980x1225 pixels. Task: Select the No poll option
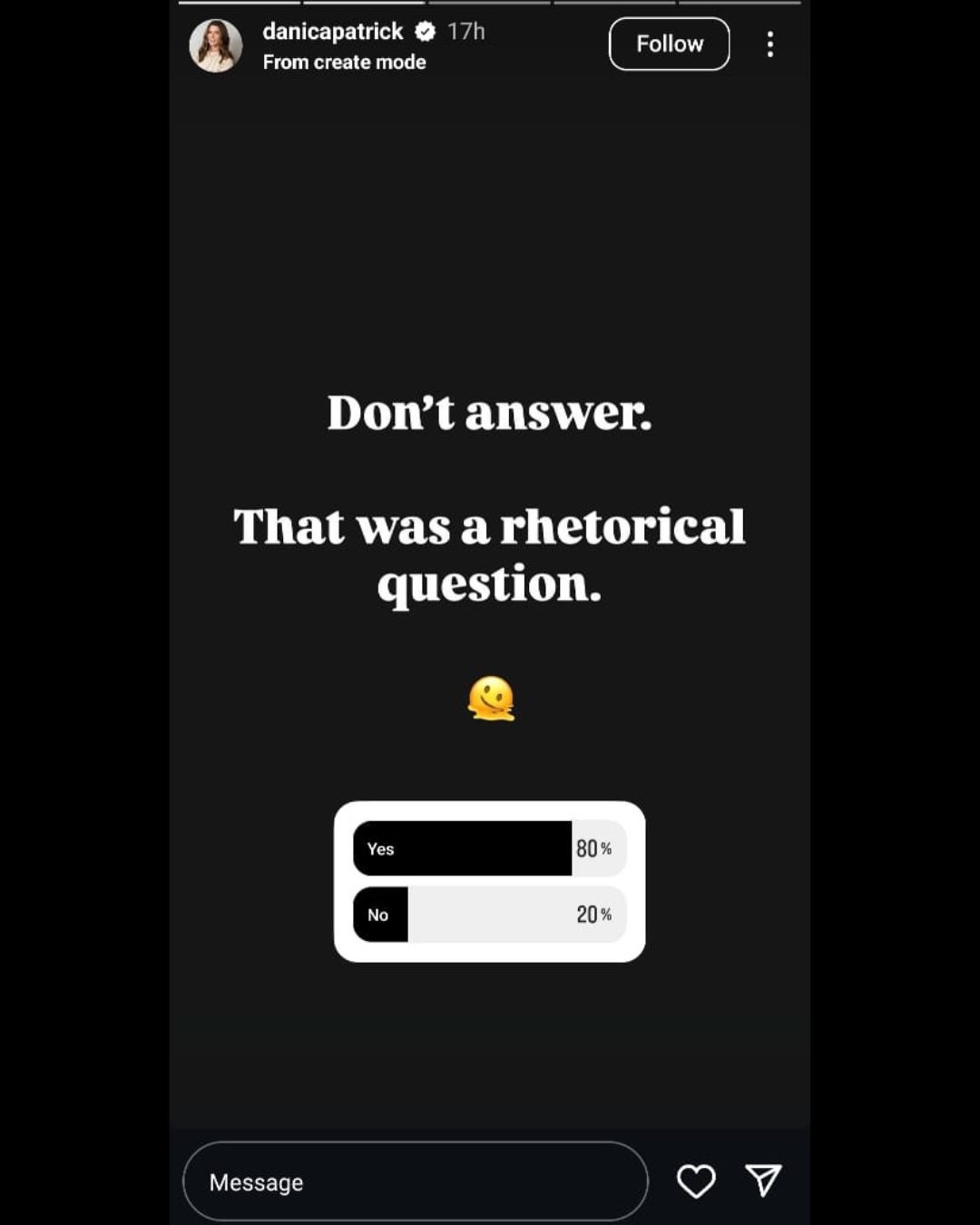point(488,915)
